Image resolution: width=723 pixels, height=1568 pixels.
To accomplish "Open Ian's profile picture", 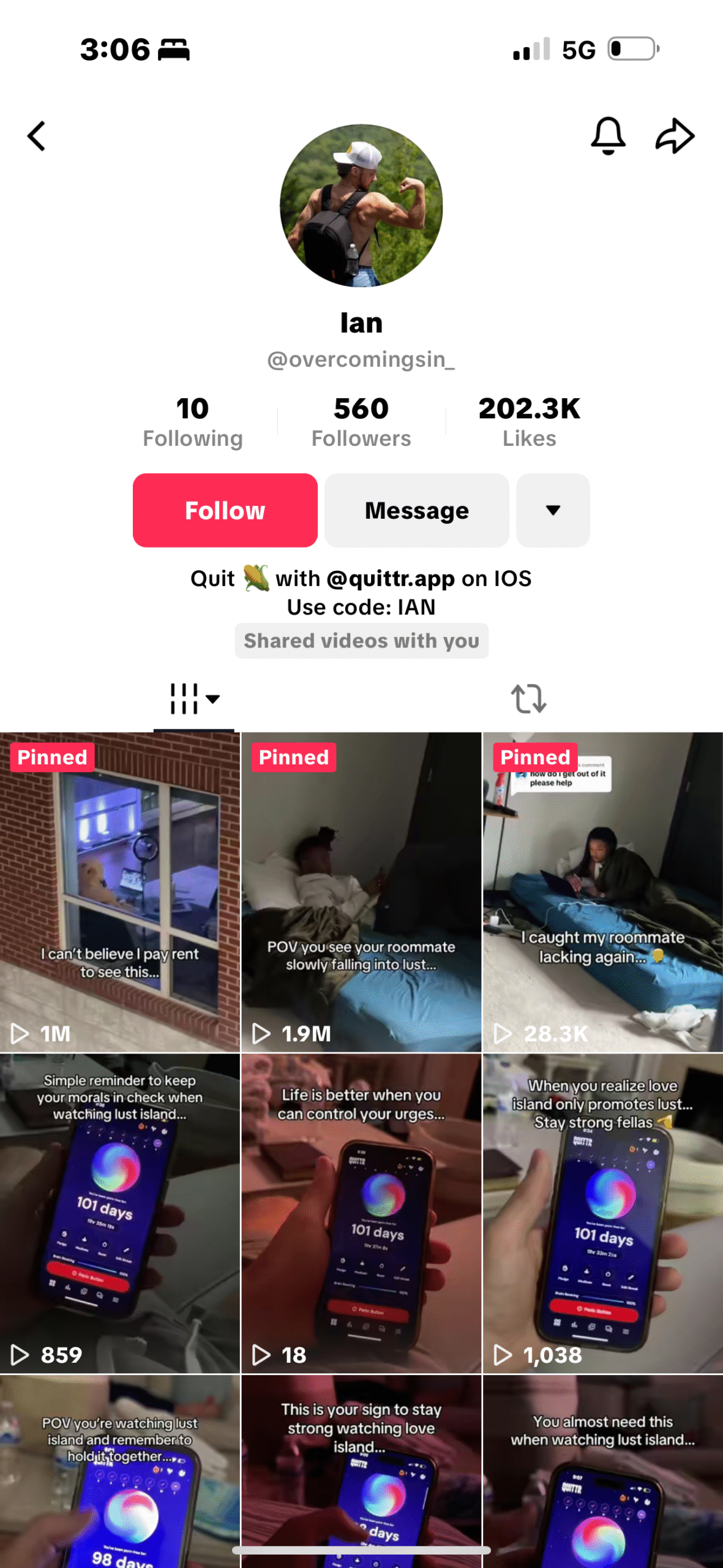I will coord(361,205).
